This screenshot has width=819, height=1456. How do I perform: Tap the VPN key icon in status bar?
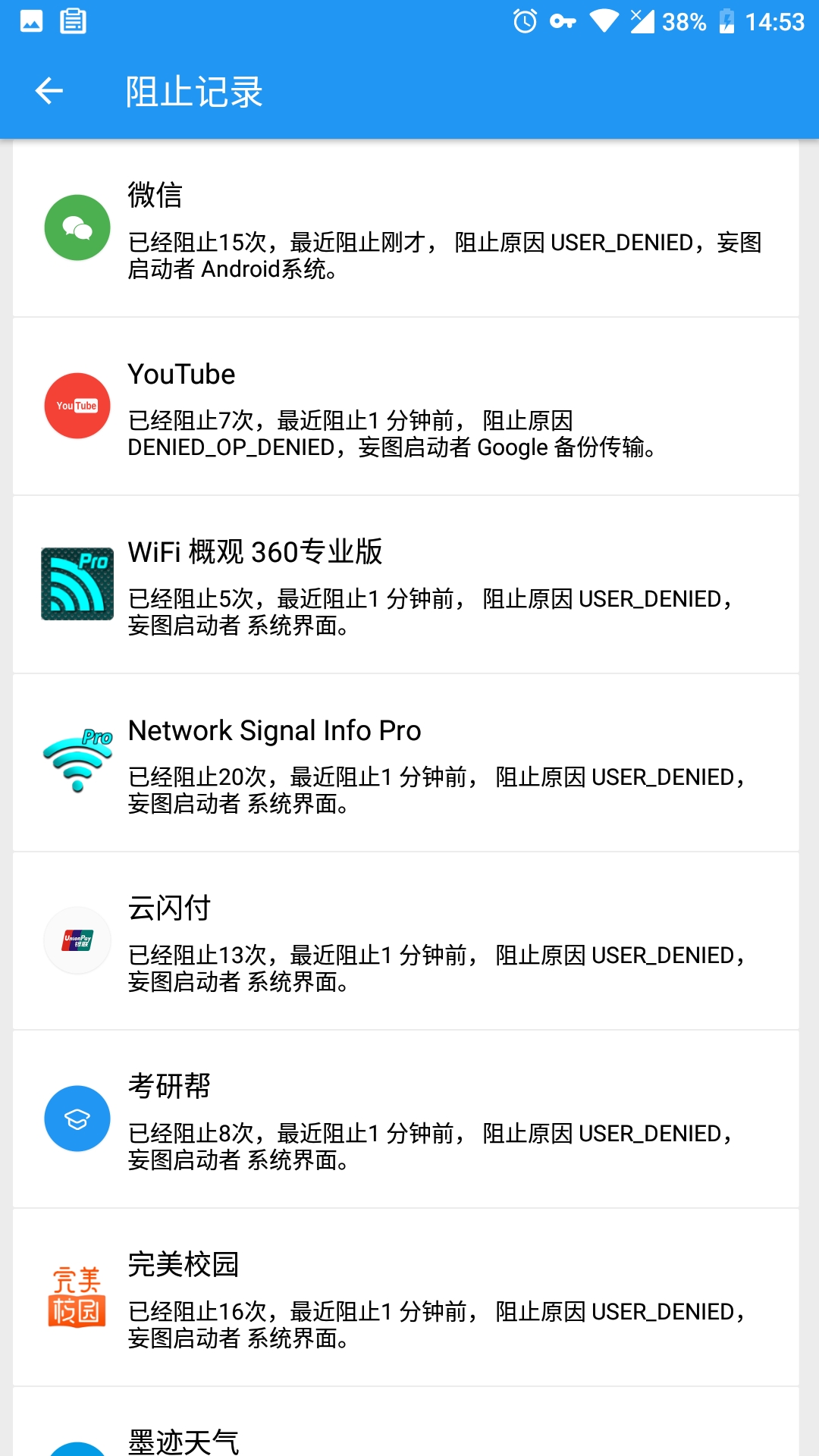click(x=563, y=21)
